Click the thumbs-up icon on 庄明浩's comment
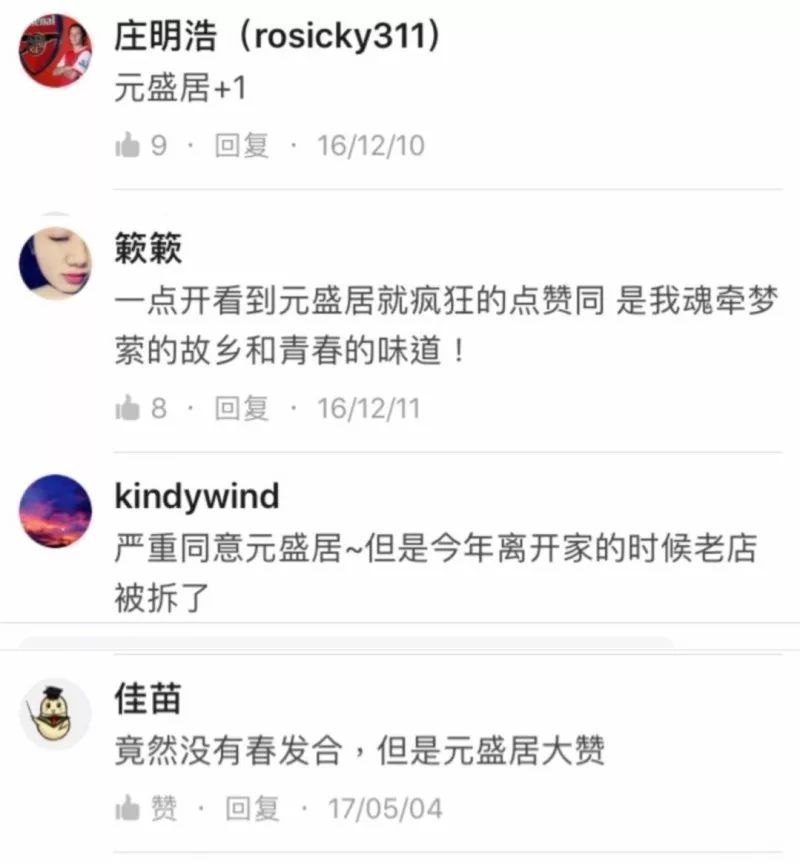Viewport: 800px width, 865px height. pyautogui.click(x=128, y=144)
